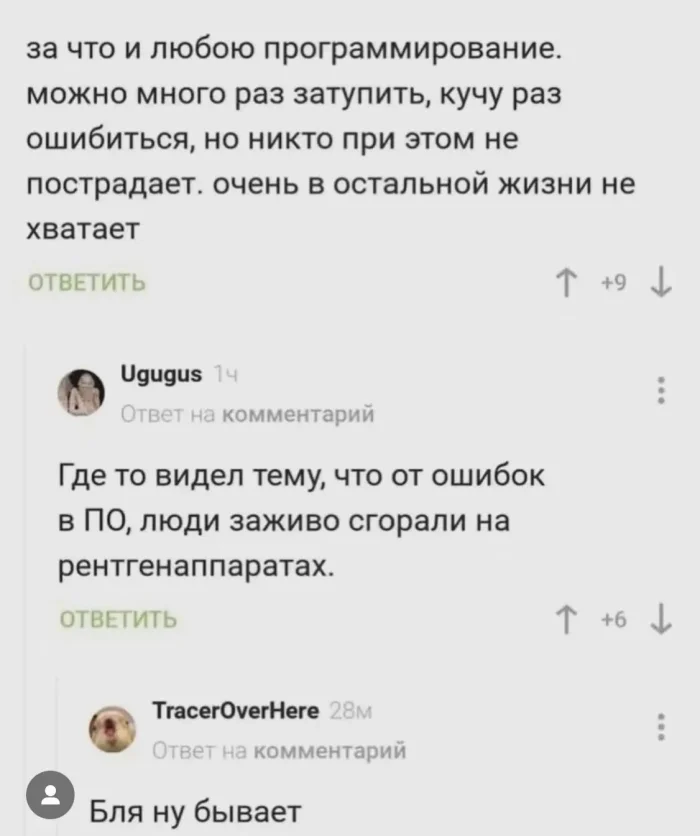Open Ugugus's profile avatar
The height and width of the screenshot is (836, 700).
(86, 392)
